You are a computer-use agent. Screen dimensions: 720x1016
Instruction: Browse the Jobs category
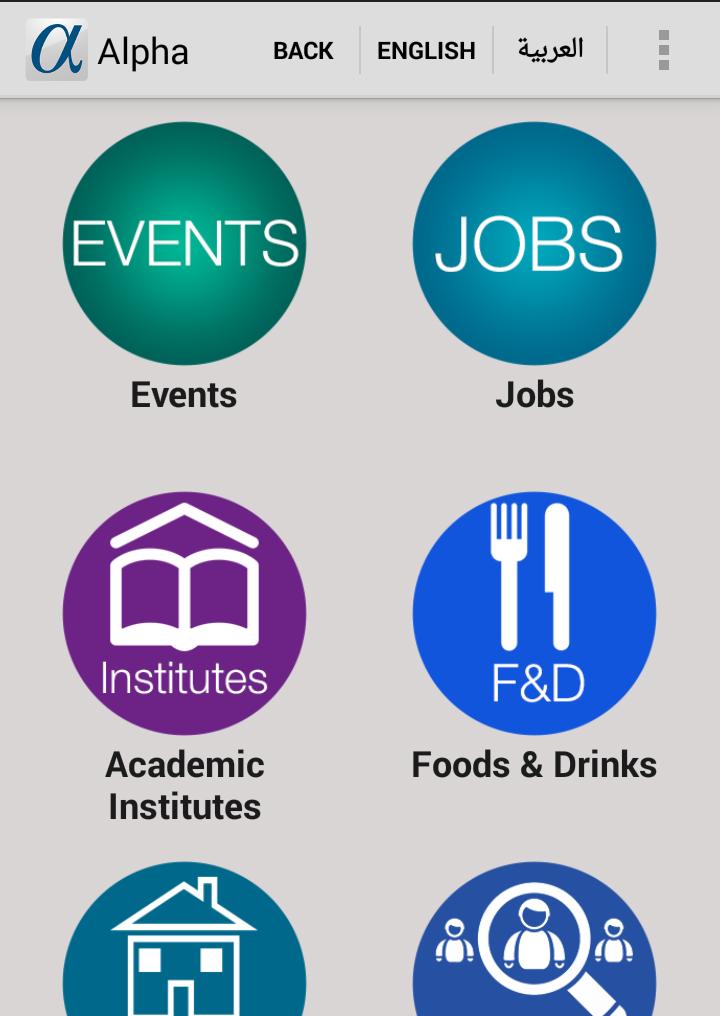tap(534, 245)
